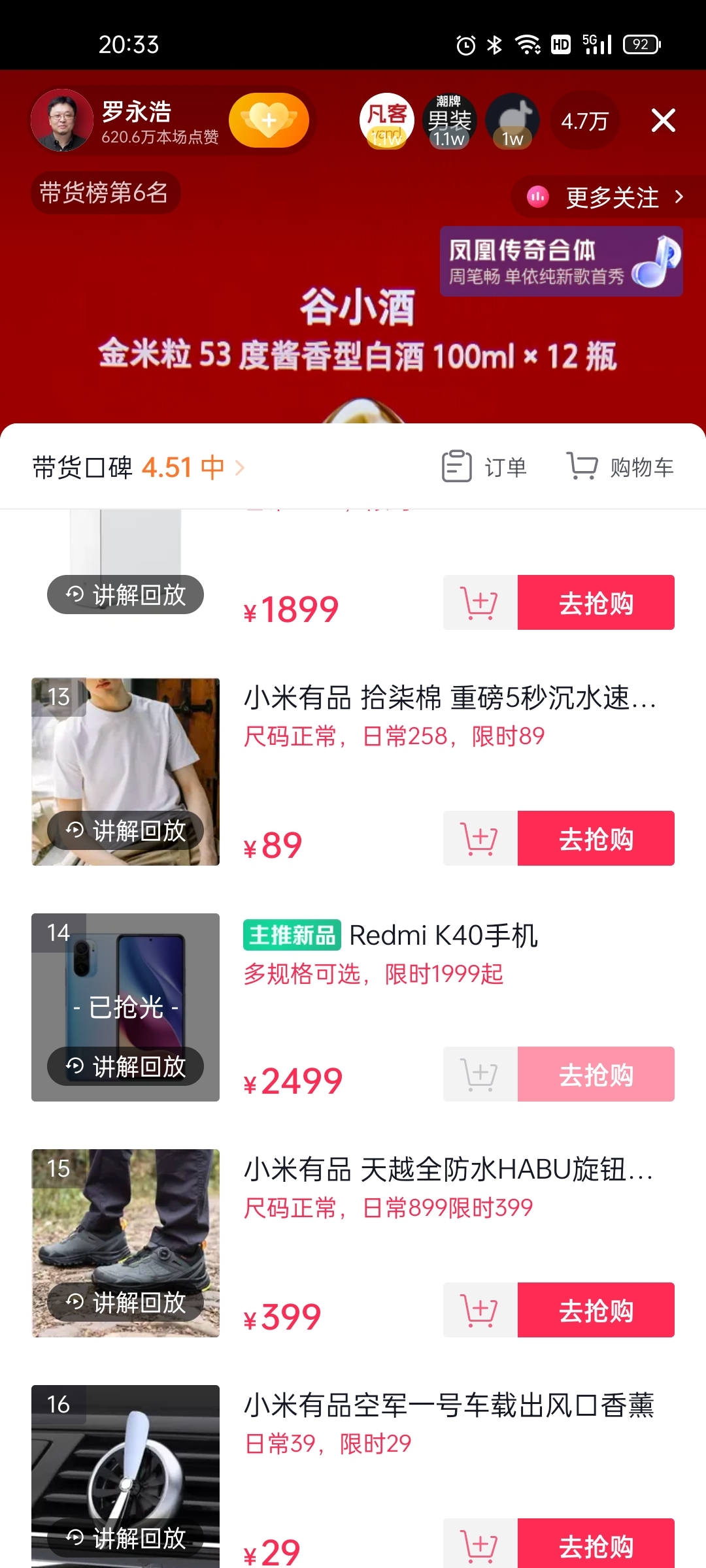Image resolution: width=706 pixels, height=1568 pixels.
Task: Open 罗永浩's streamer profile avatar
Action: click(62, 120)
